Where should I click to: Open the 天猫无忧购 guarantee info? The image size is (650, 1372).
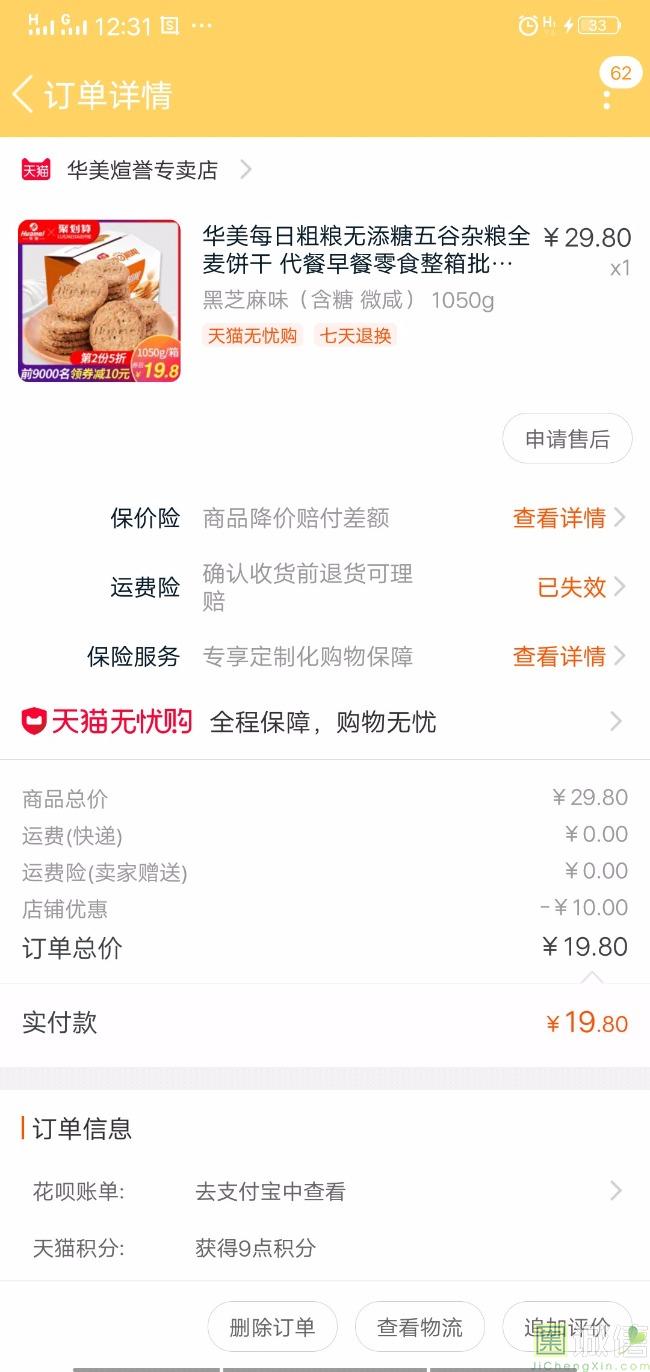coord(325,721)
